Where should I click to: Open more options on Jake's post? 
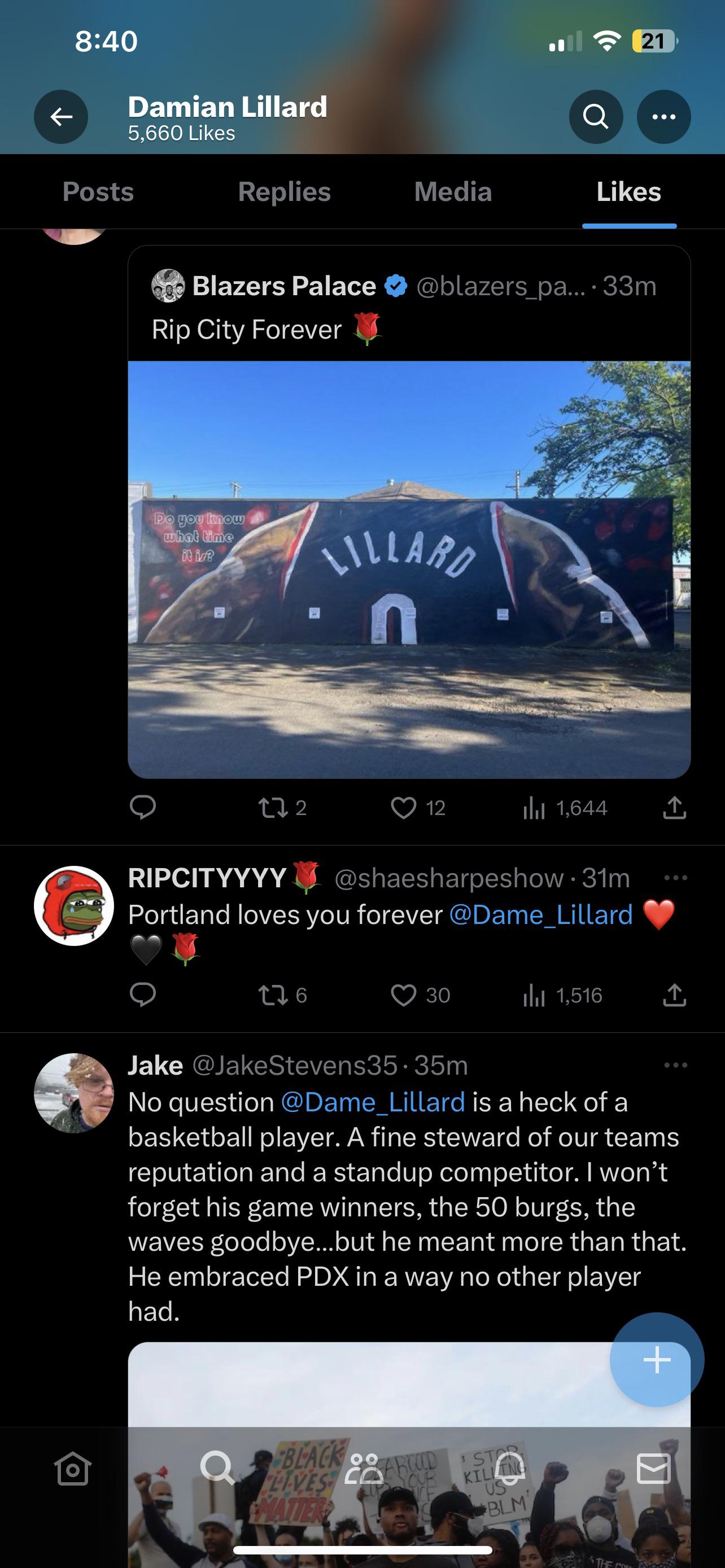point(676,1065)
